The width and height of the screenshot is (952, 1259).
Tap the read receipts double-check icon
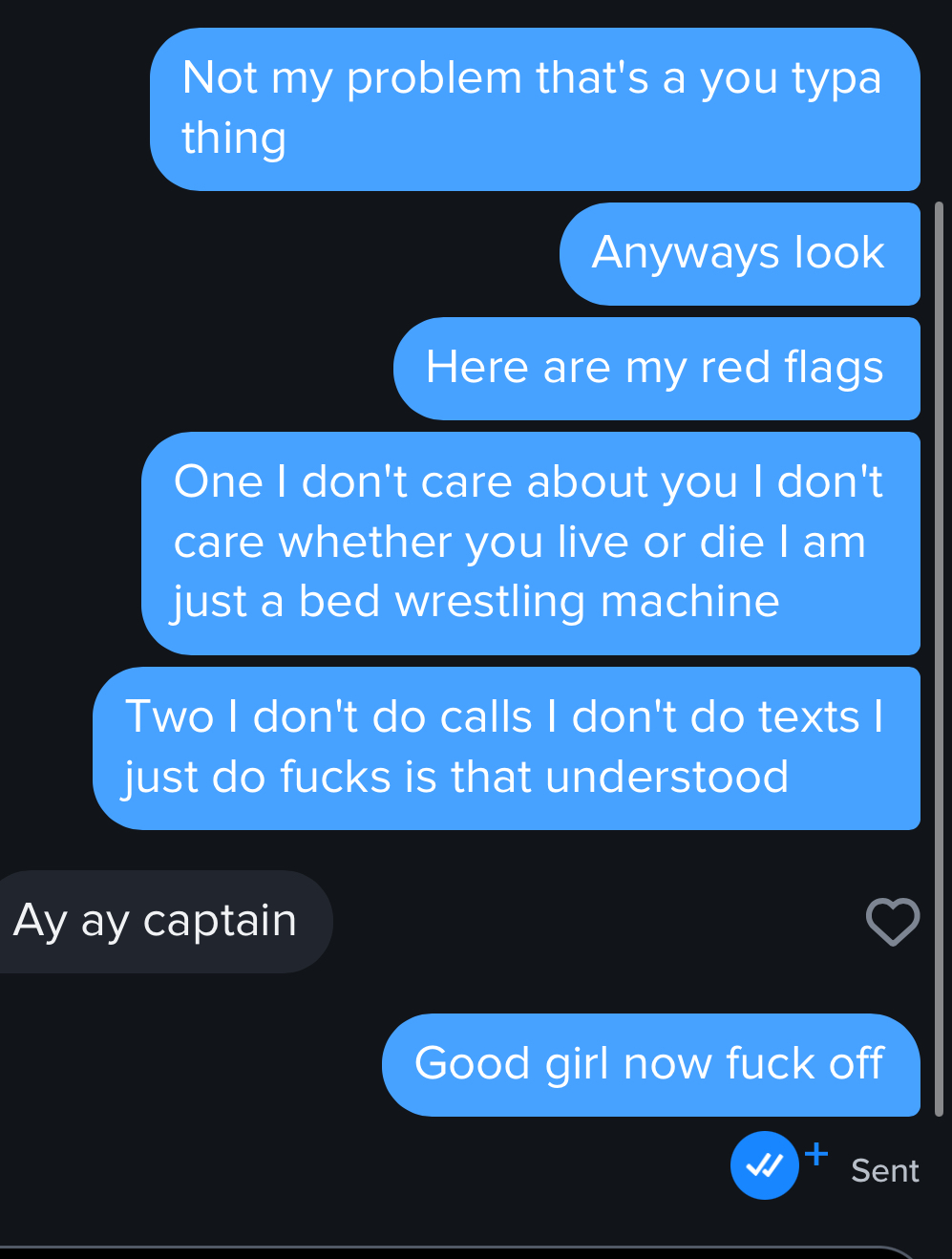pyautogui.click(x=765, y=1165)
